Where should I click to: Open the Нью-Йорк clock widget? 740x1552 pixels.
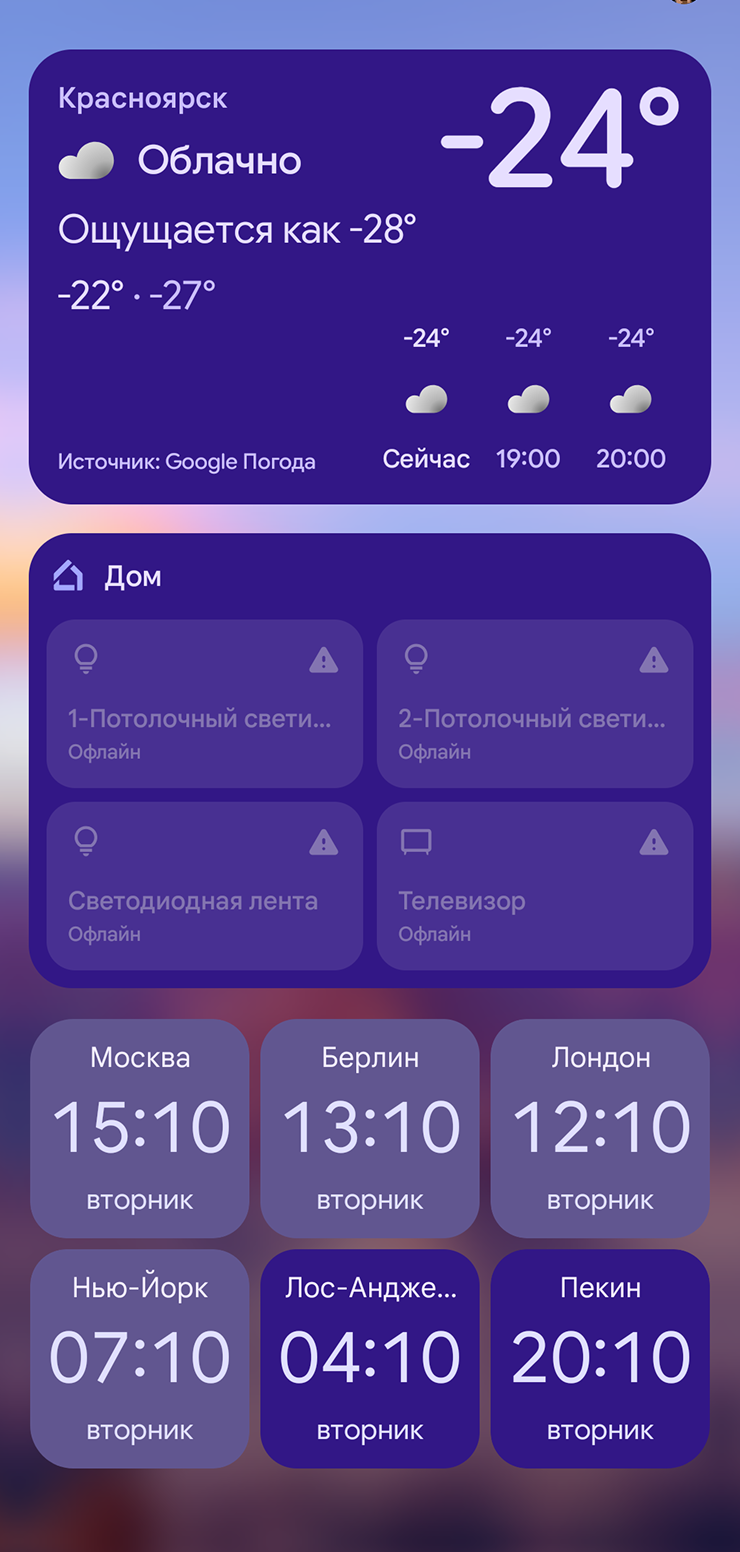140,1358
